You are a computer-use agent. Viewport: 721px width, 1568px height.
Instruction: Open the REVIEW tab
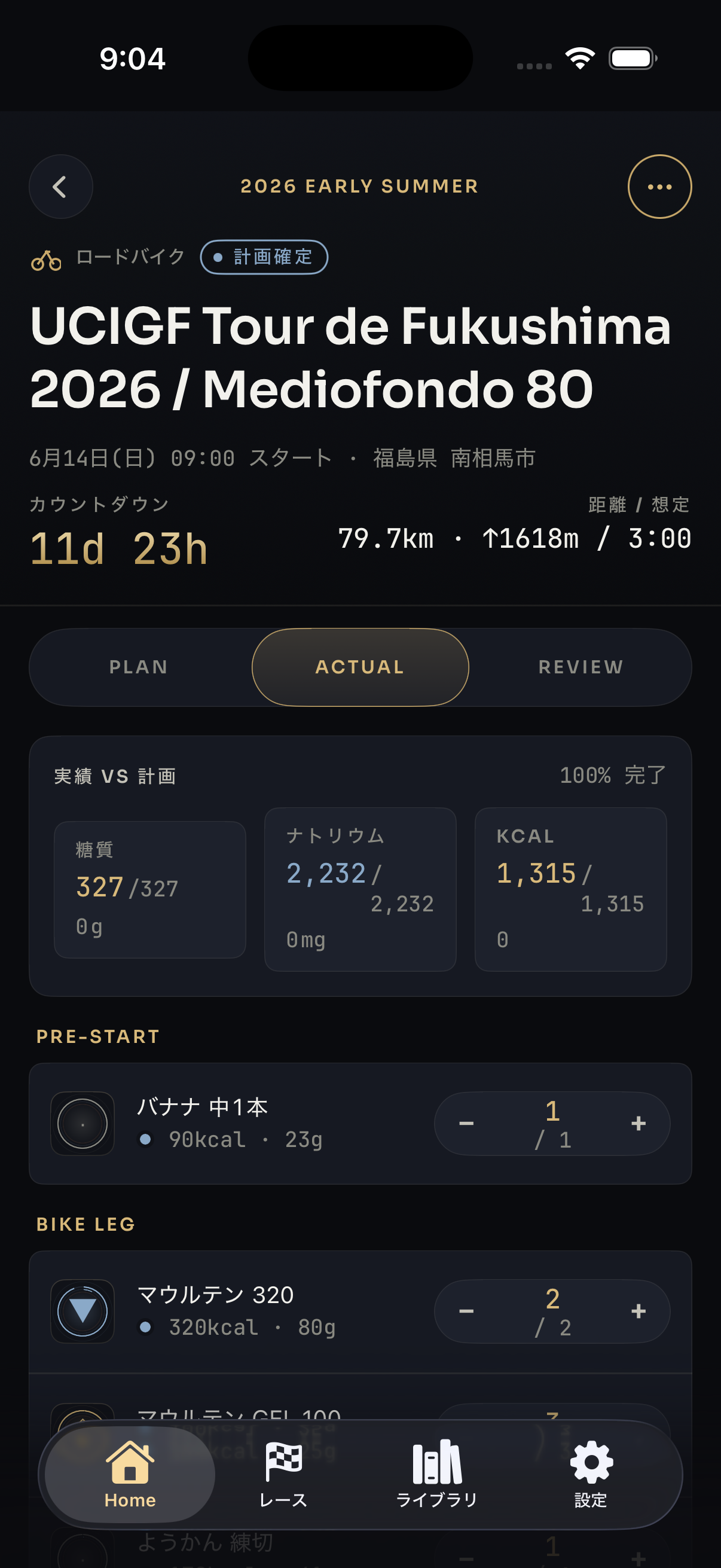[x=581, y=667]
